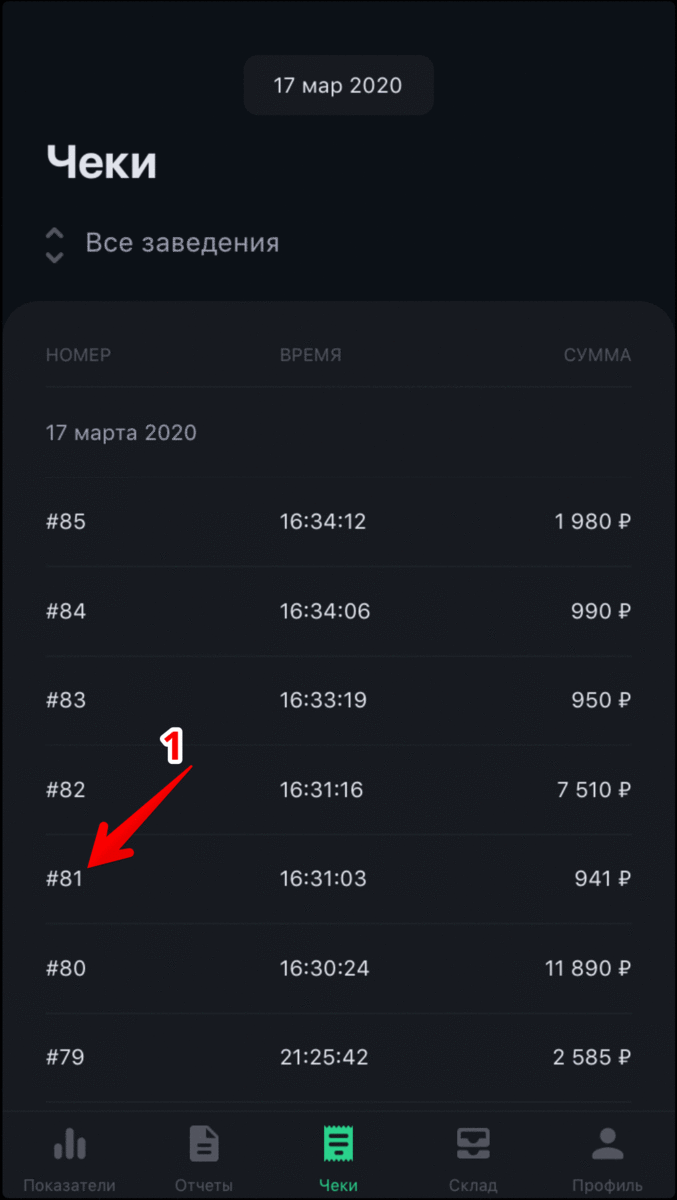The image size is (677, 1200).
Task: Select the Чеки tab
Action: pyautogui.click(x=338, y=1158)
